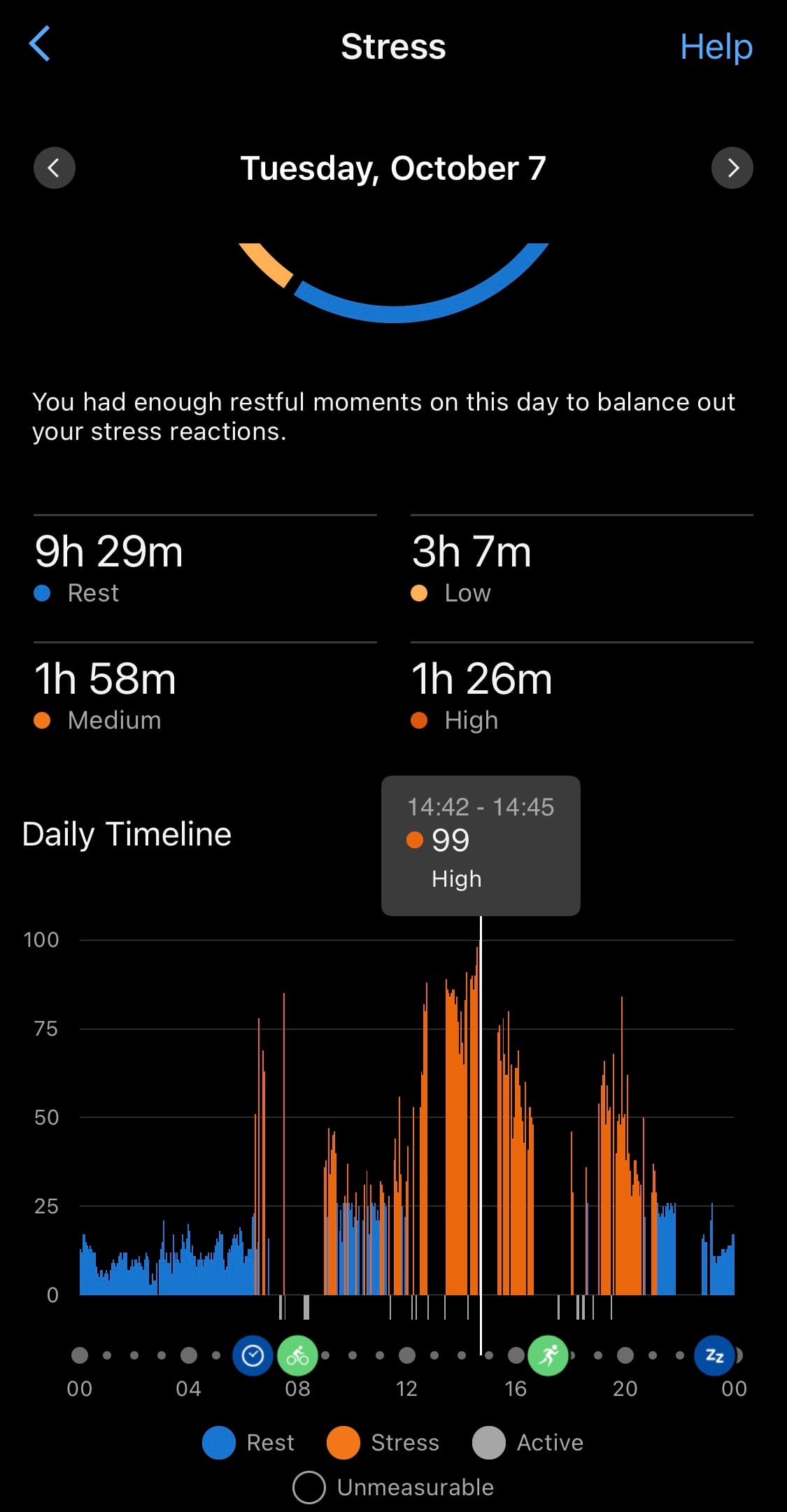Tap the alarm clock marker on timeline
This screenshot has width=787, height=1512.
coord(253,1355)
